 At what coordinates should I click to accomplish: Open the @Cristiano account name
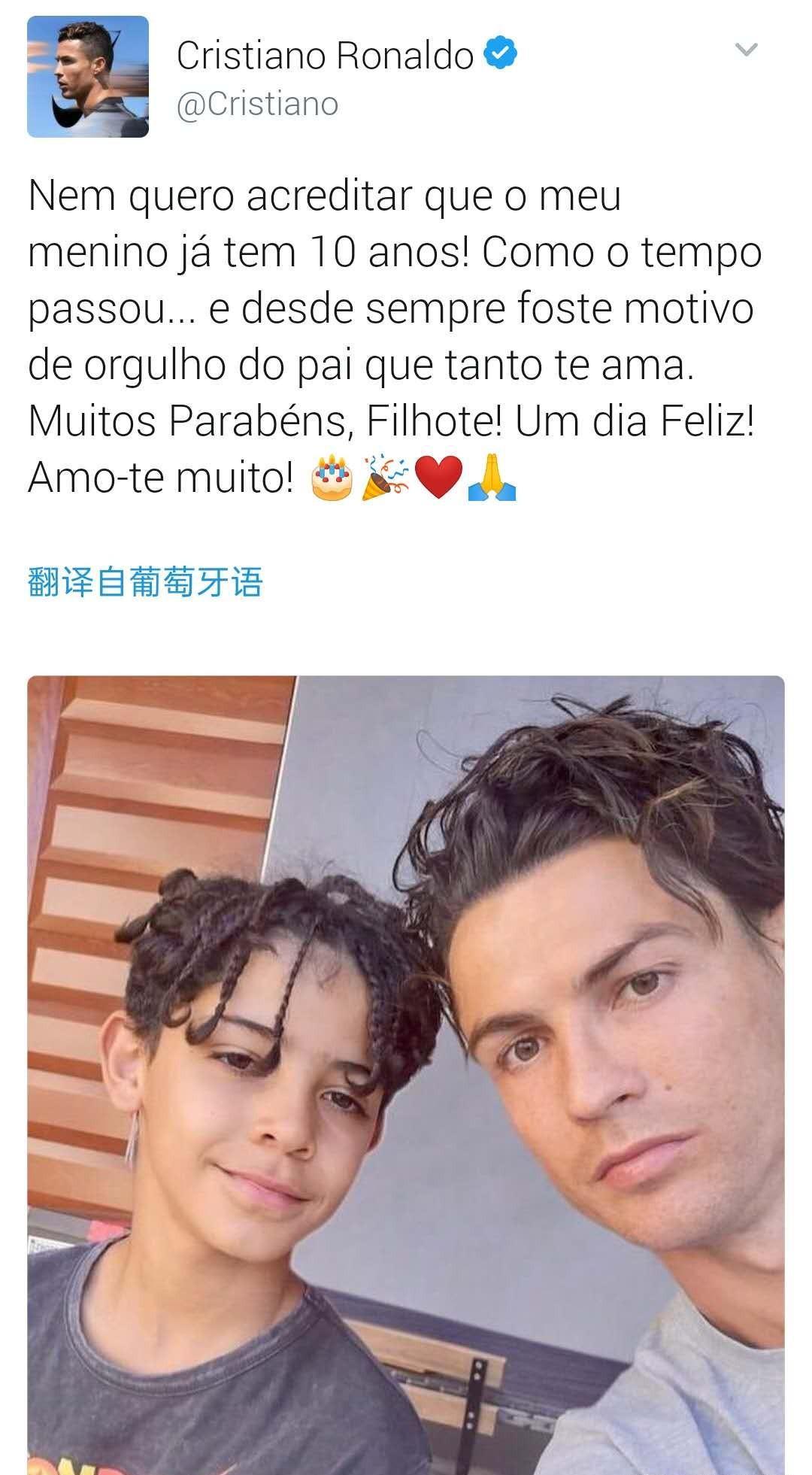tap(257, 104)
